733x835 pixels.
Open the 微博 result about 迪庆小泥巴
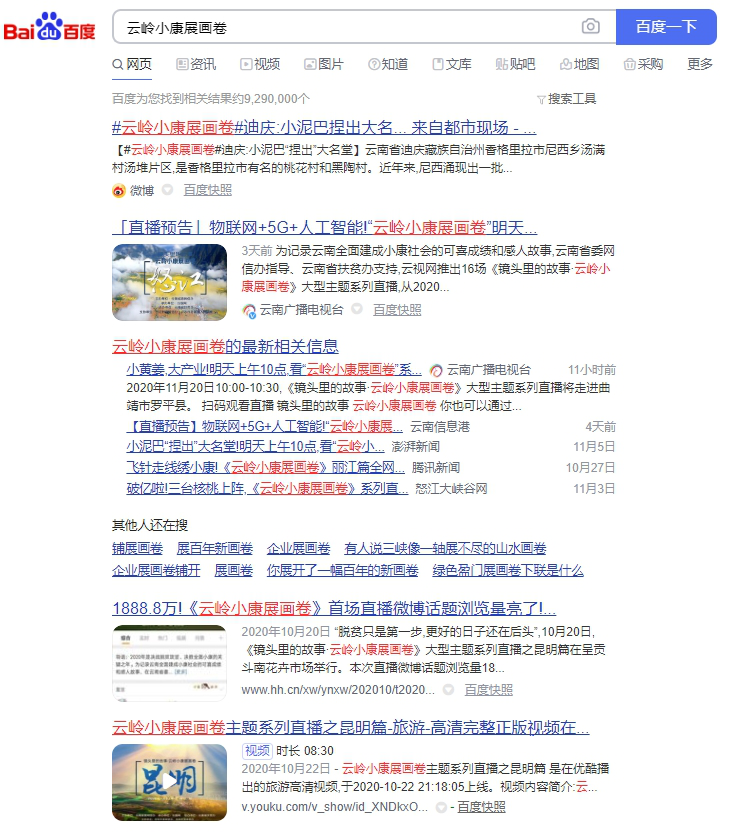[324, 128]
